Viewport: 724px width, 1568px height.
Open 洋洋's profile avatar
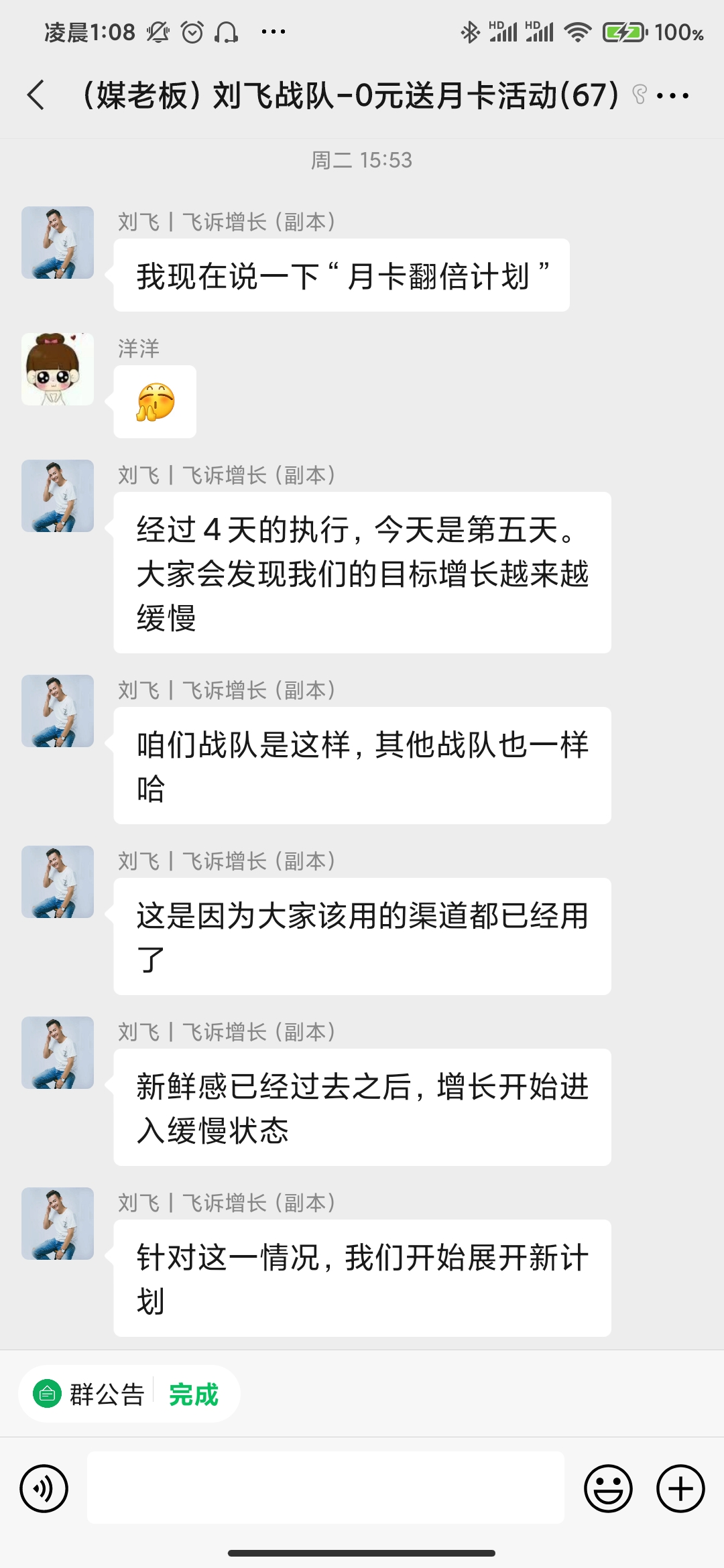[x=58, y=369]
